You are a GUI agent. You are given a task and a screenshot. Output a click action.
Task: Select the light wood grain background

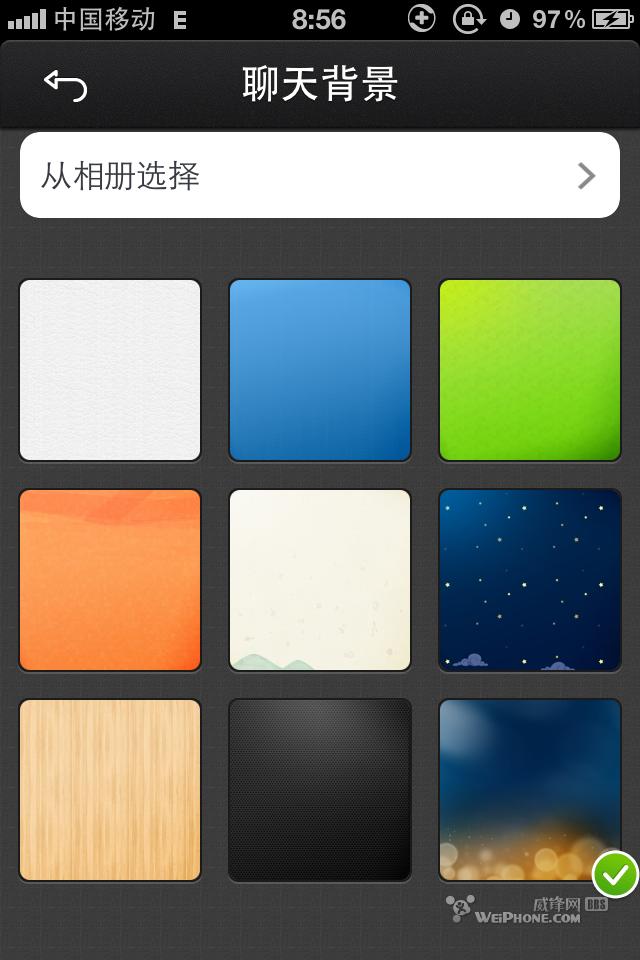(110, 790)
